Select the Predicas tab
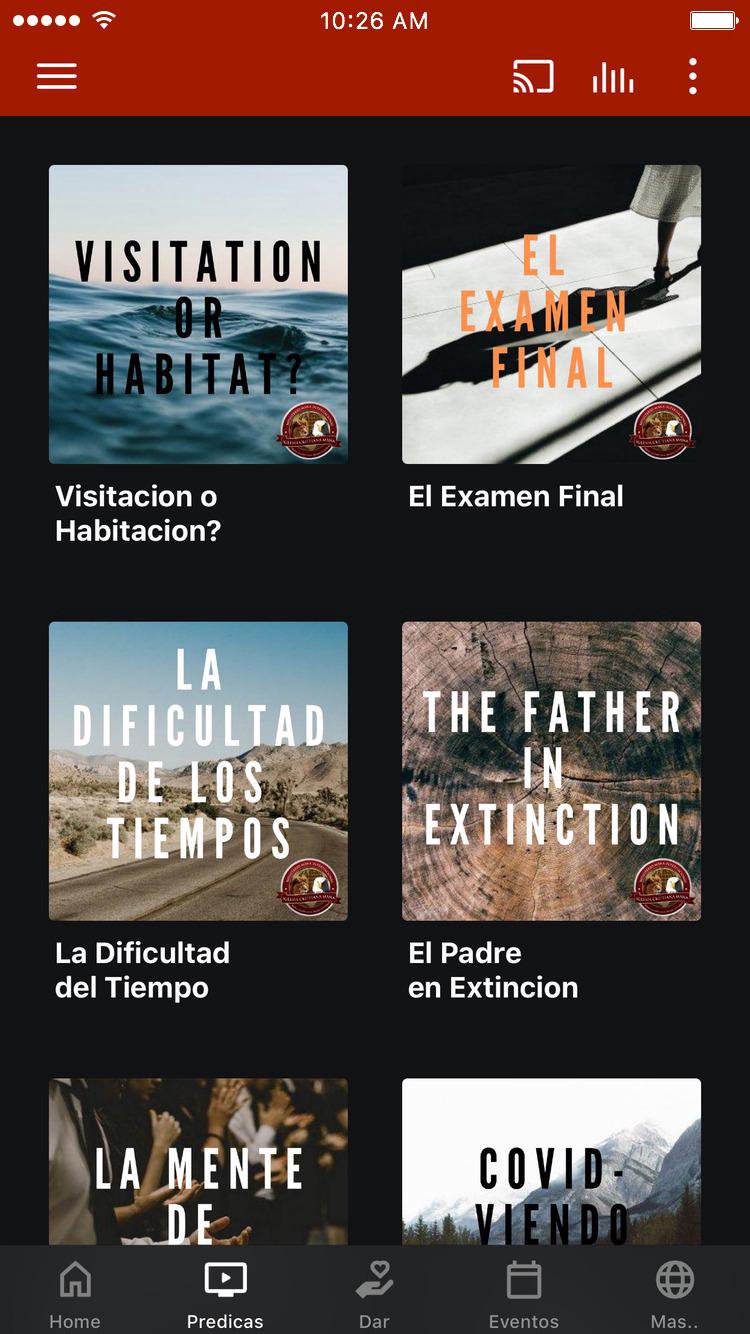750x1334 pixels. click(225, 1293)
